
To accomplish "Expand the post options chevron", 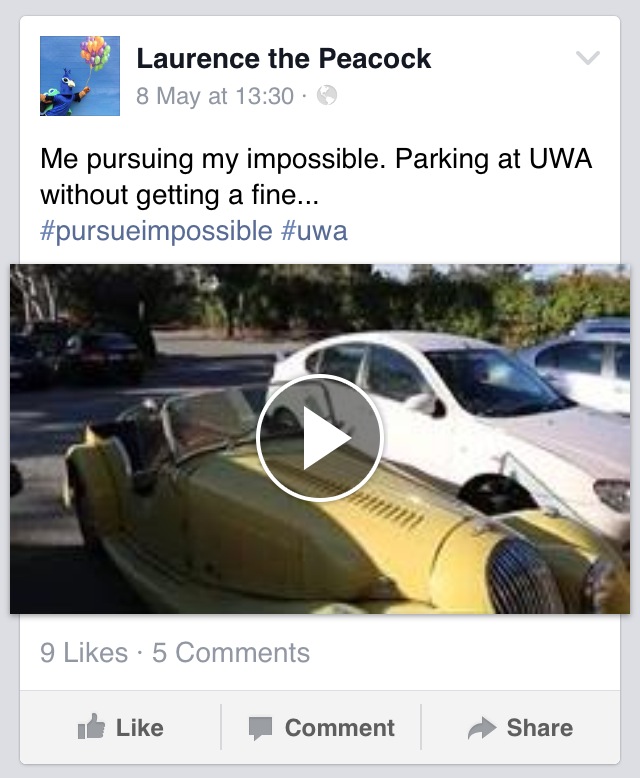I will point(588,58).
